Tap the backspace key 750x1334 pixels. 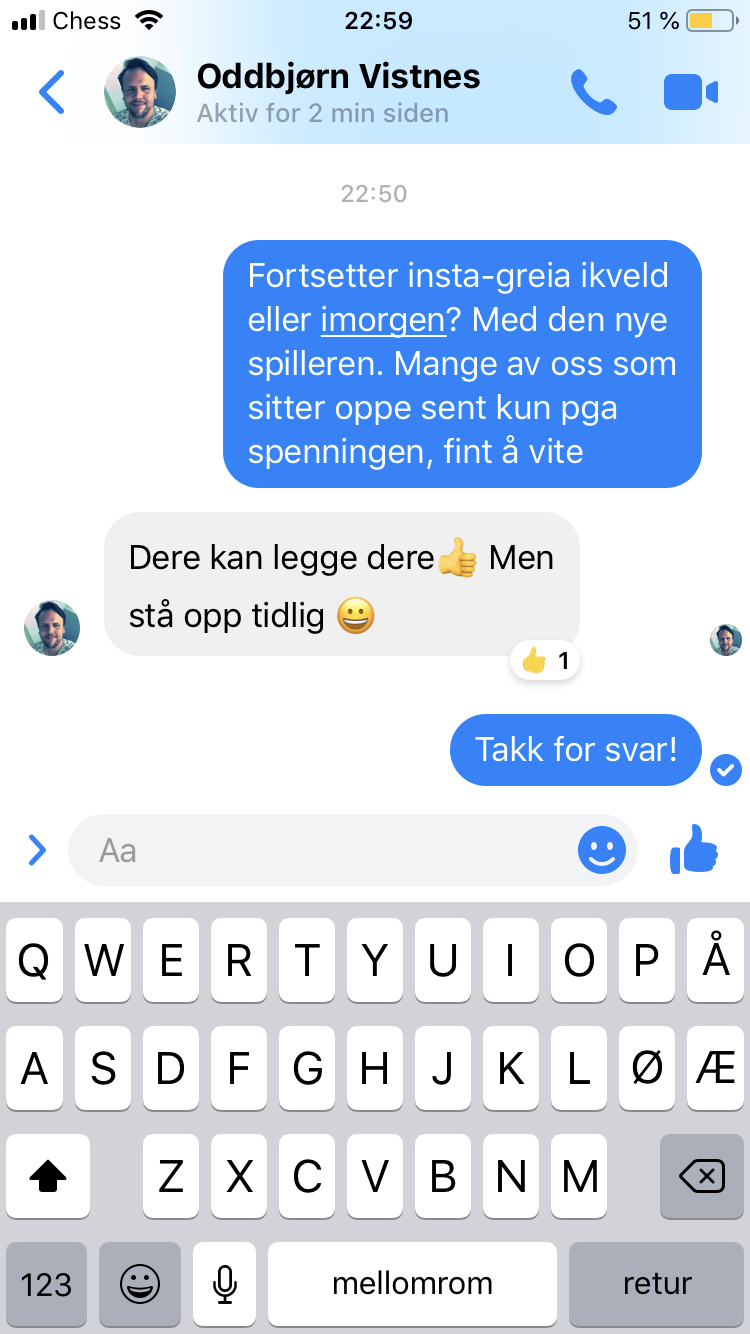click(702, 1176)
